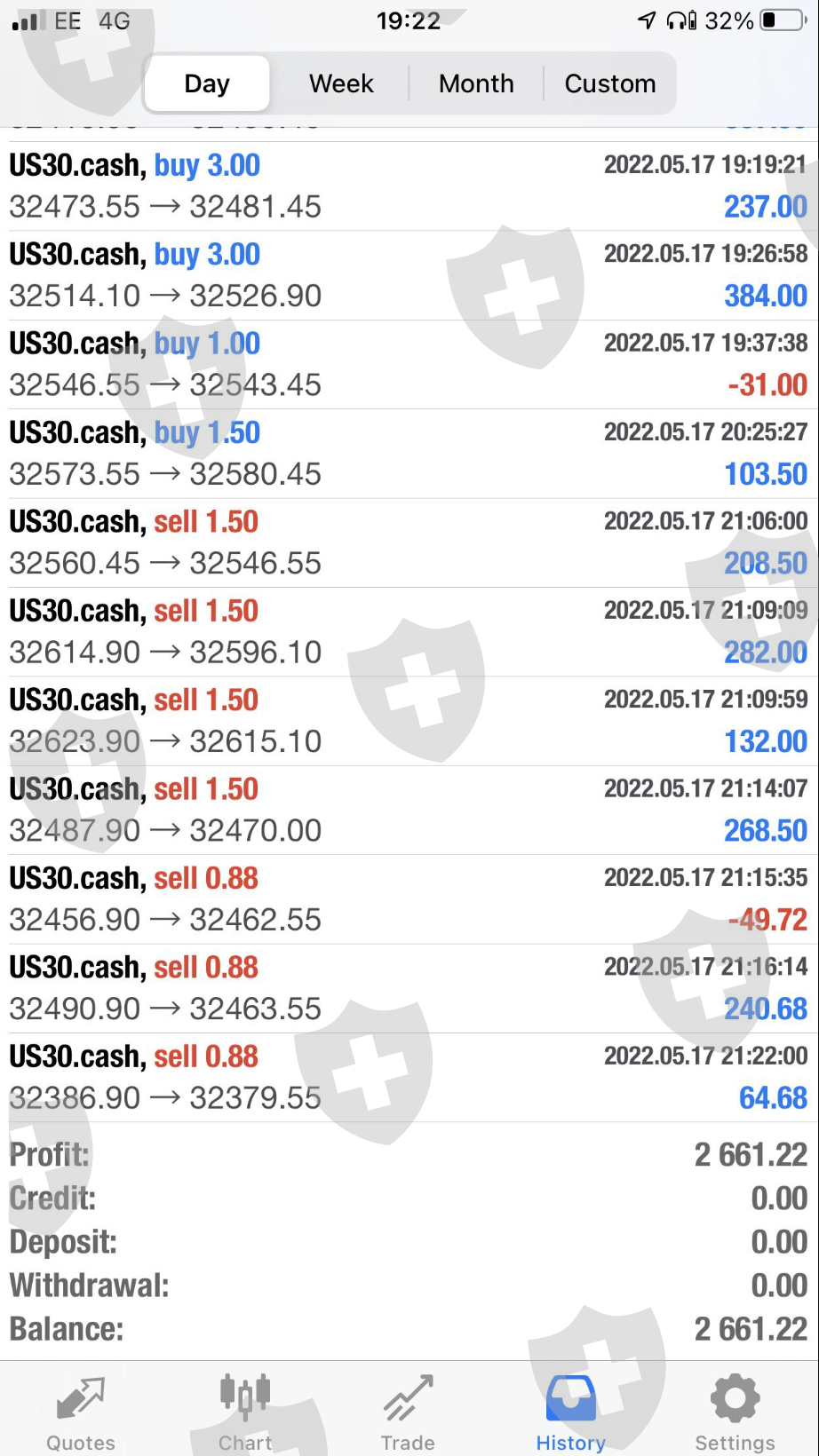Screen dimensions: 819x1456
Task: Open the buy 3.00 trade closed at 19:19:21
Action: click(409, 186)
